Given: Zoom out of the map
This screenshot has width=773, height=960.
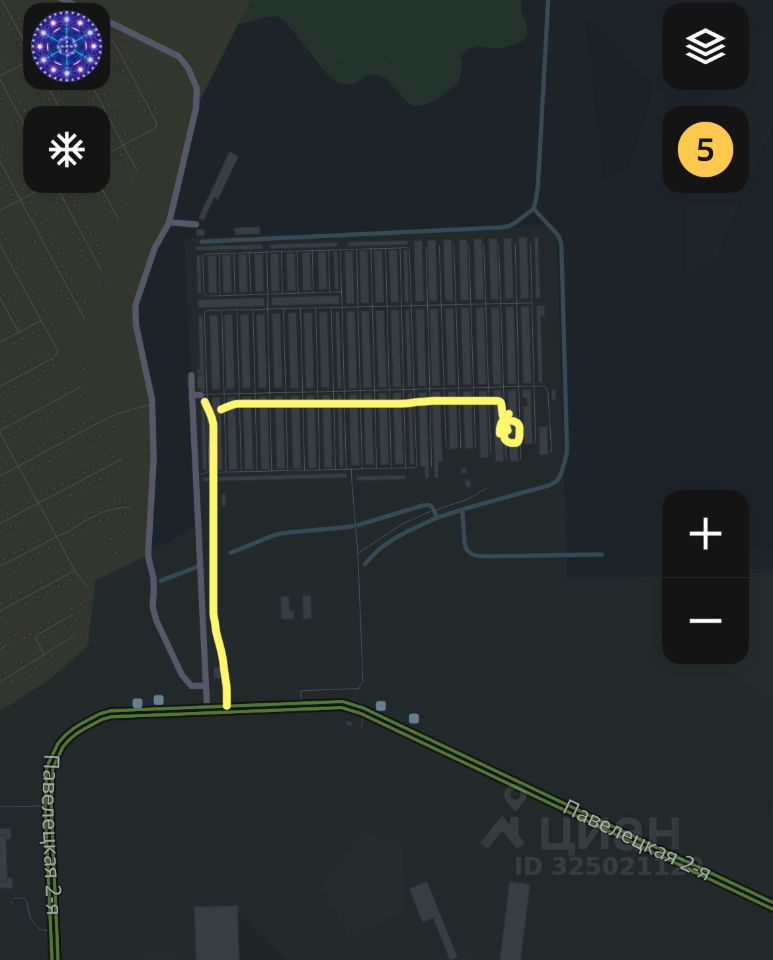Looking at the screenshot, I should [705, 621].
